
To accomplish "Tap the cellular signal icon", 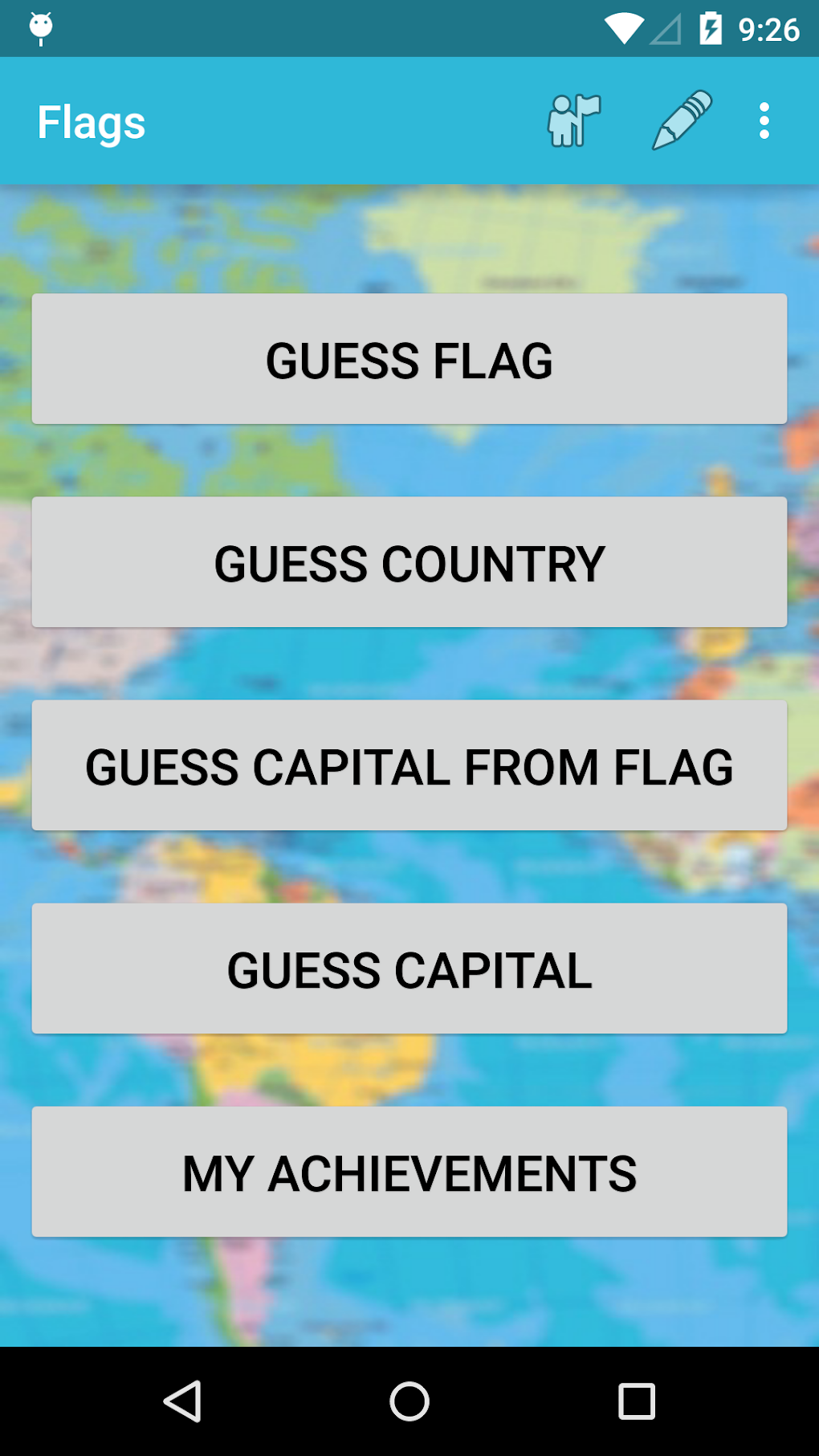I will tap(665, 27).
